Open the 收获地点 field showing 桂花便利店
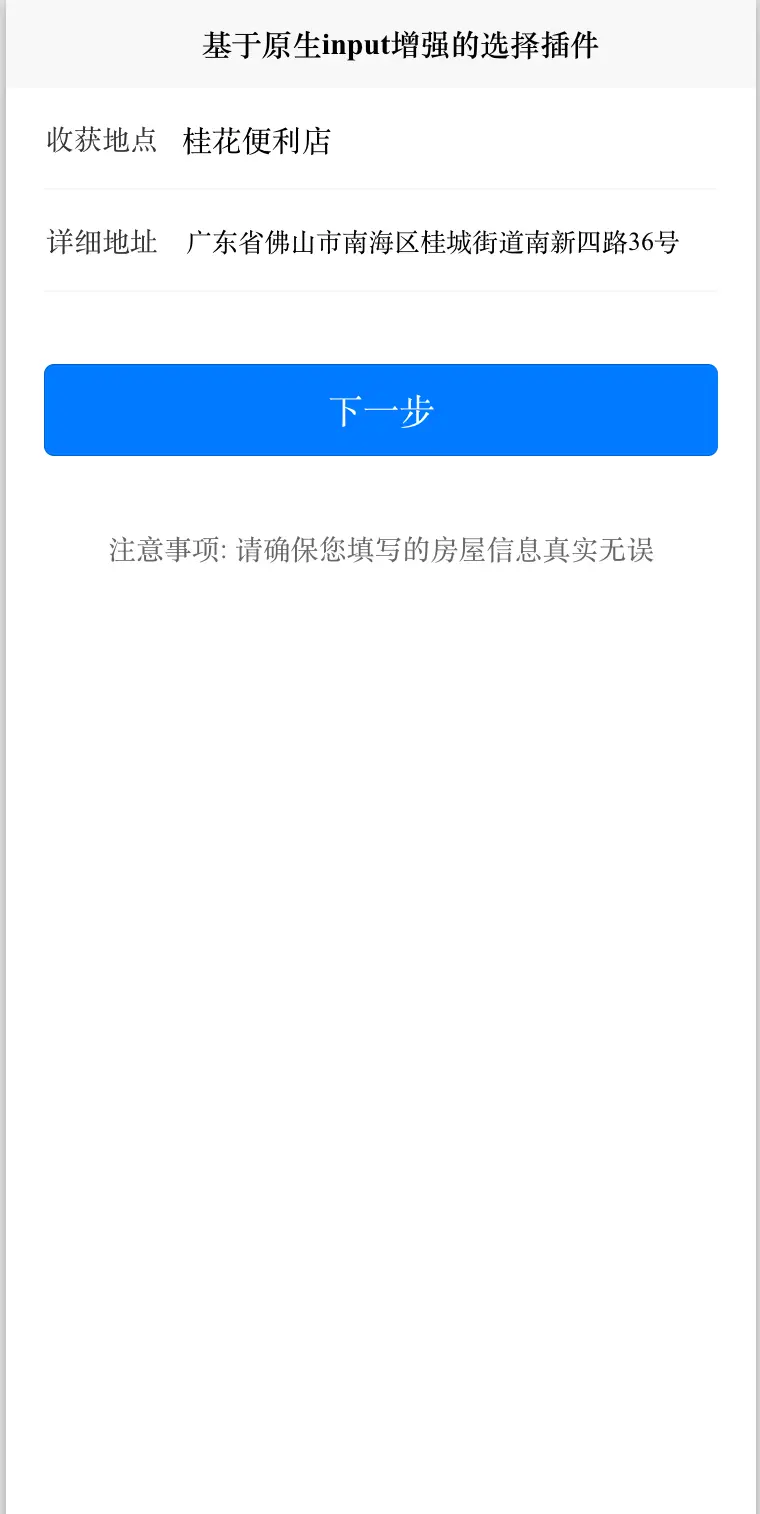 448,141
